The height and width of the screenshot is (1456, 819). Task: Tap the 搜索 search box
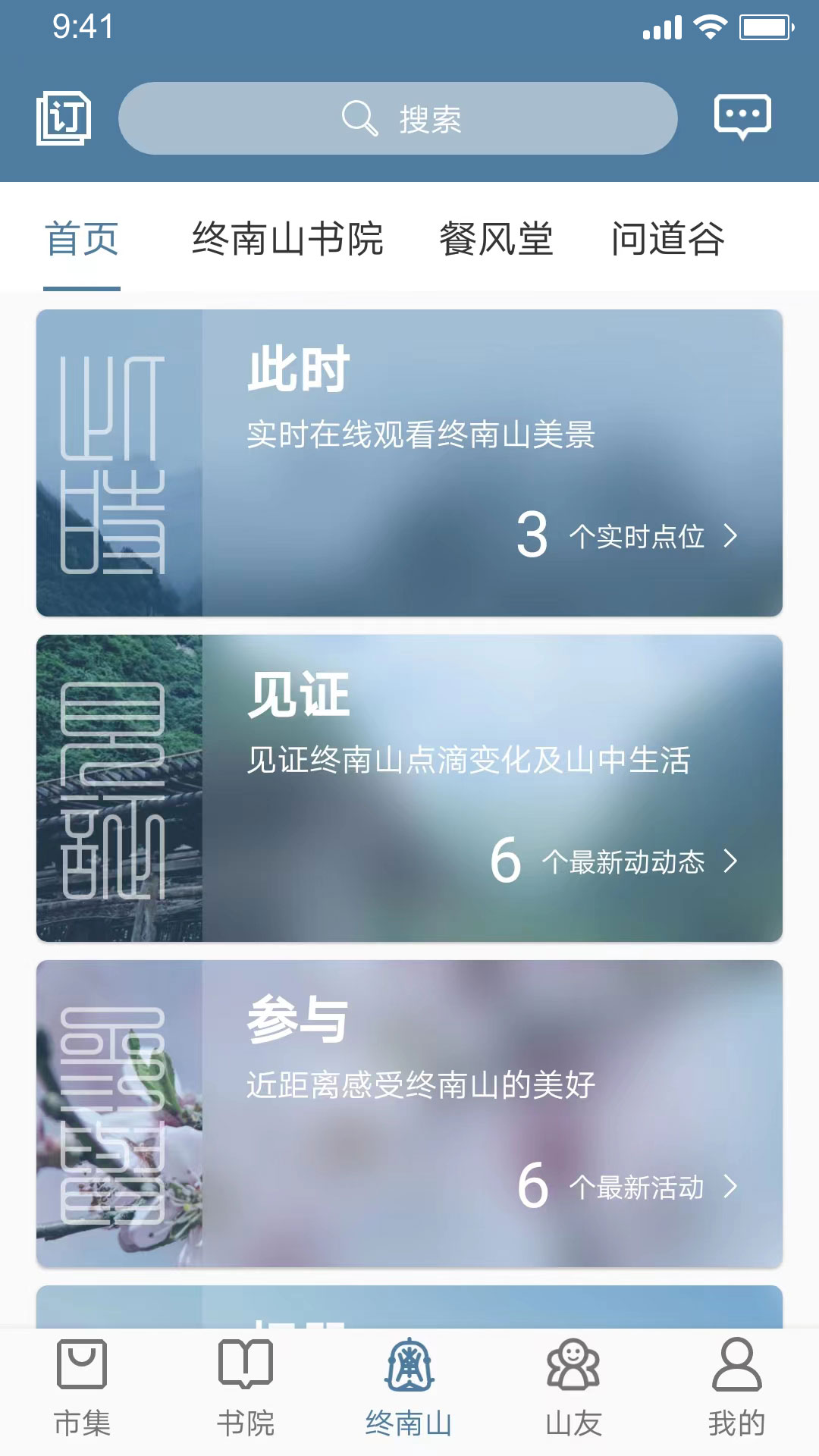tap(397, 118)
